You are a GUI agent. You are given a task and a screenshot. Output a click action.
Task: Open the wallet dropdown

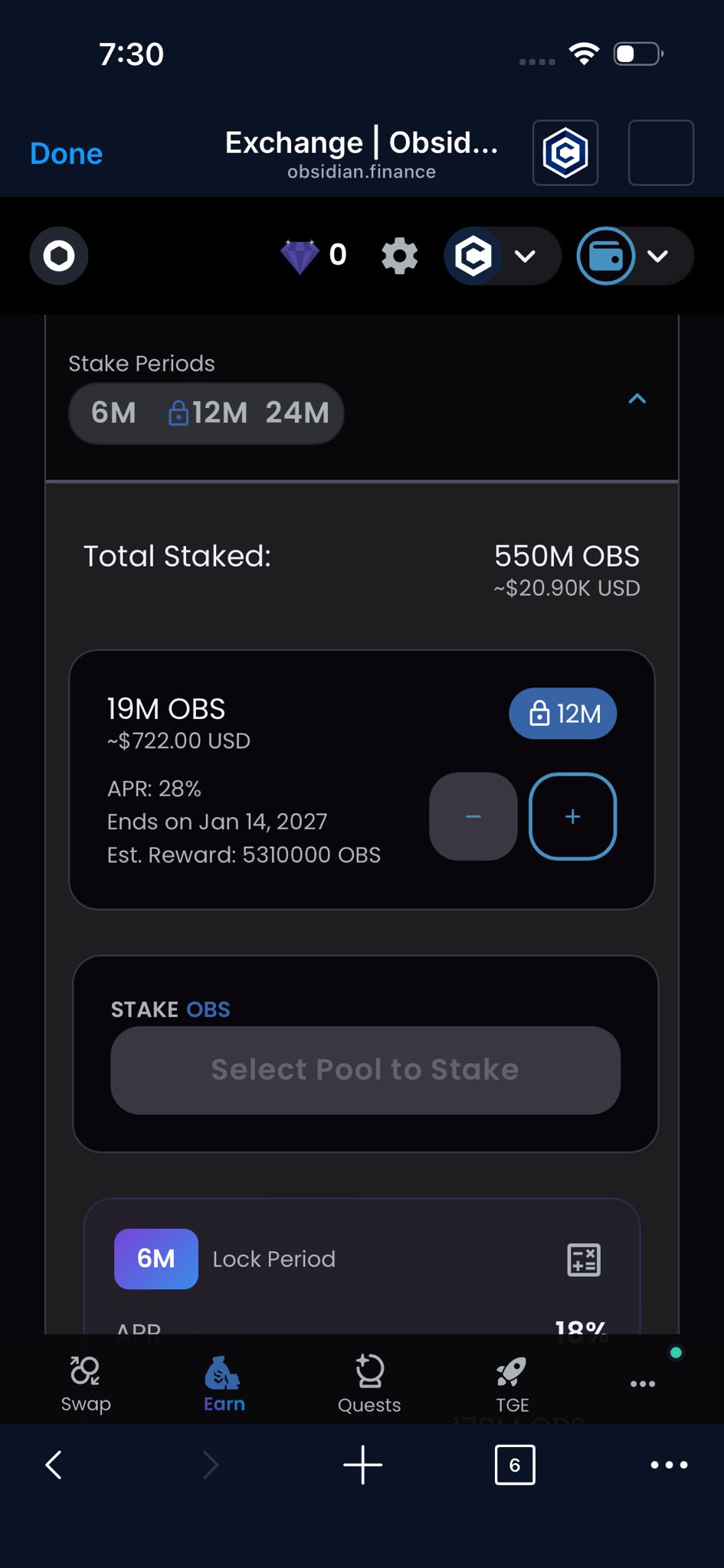click(634, 256)
